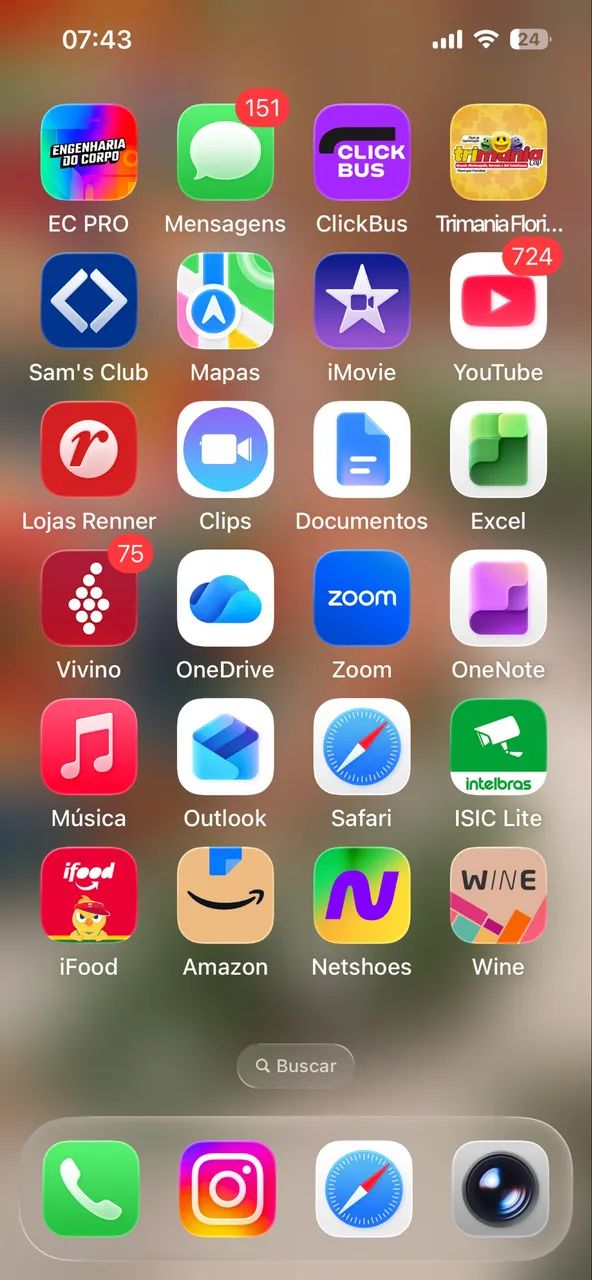Open the Outlook app

[x=225, y=747]
